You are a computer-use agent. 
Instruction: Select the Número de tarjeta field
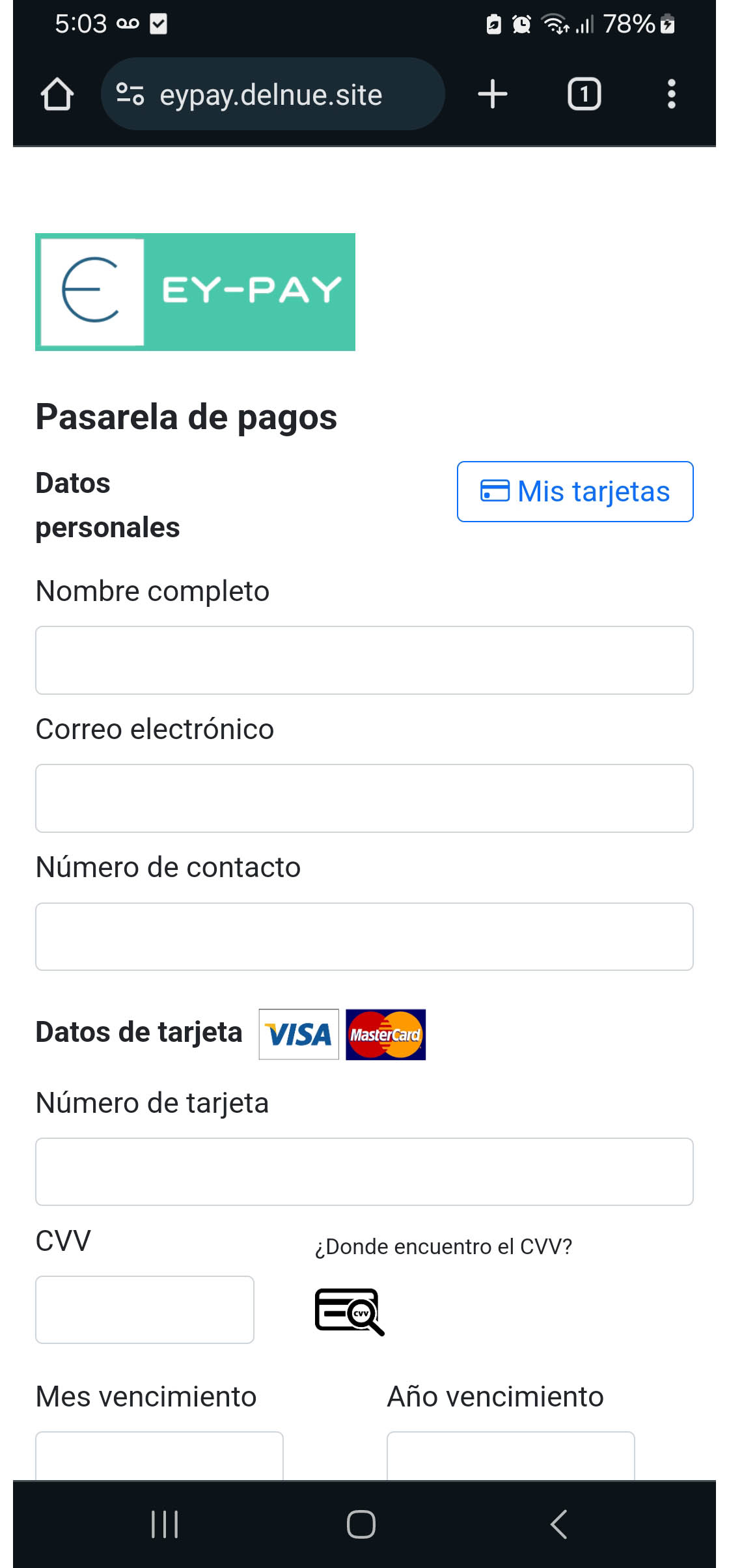(x=364, y=1172)
